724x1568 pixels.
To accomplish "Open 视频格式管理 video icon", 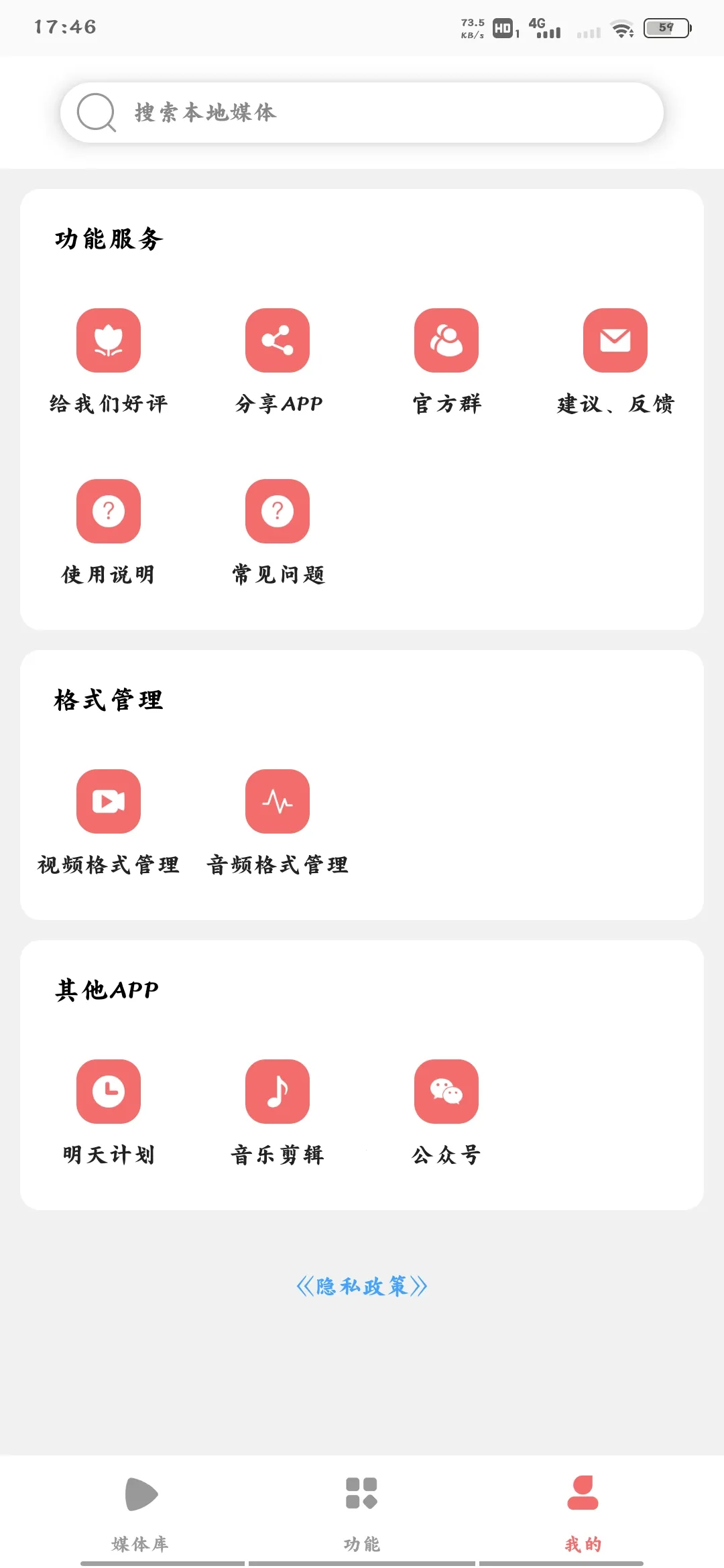I will [109, 801].
